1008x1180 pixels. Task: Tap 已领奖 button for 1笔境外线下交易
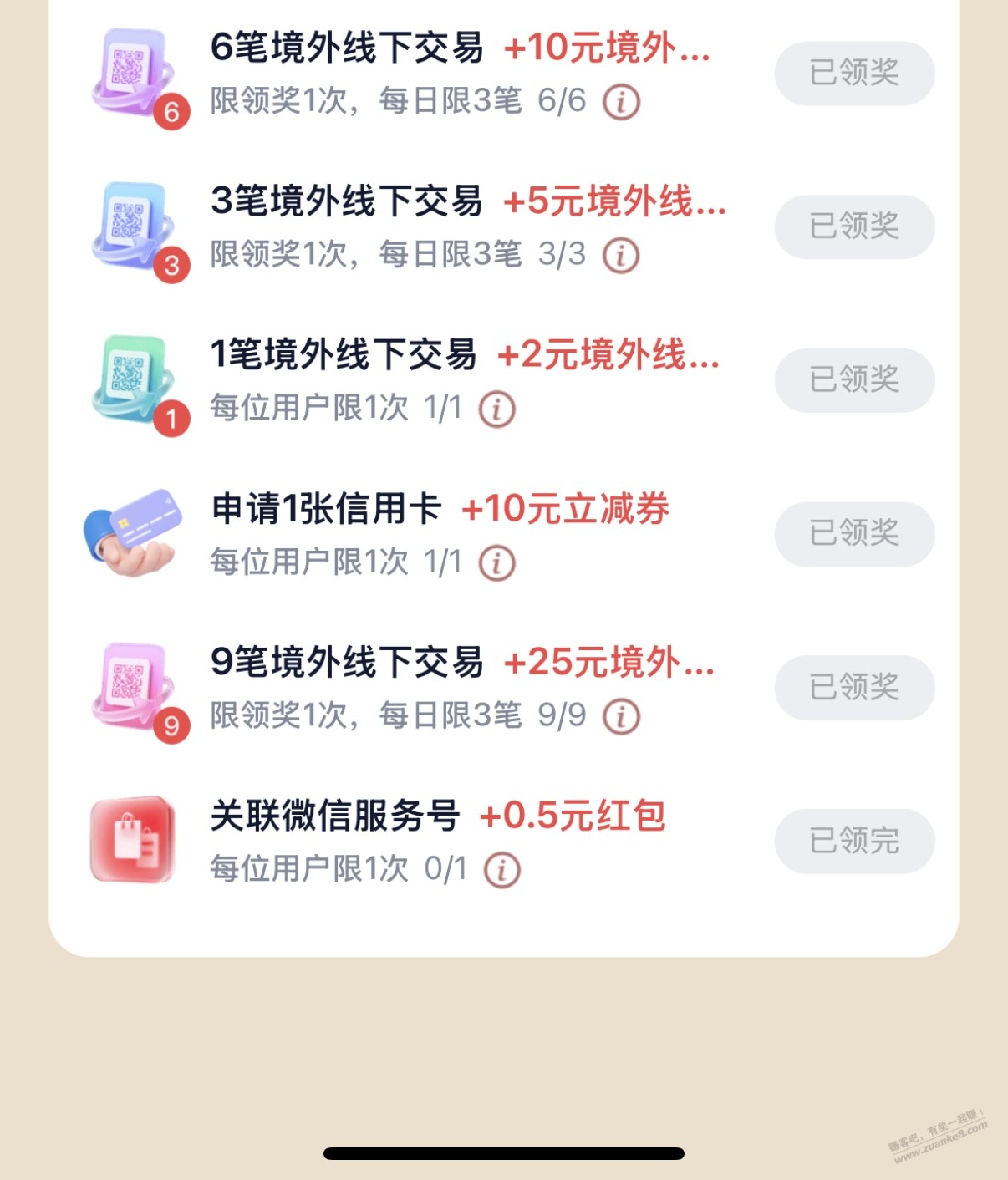853,380
